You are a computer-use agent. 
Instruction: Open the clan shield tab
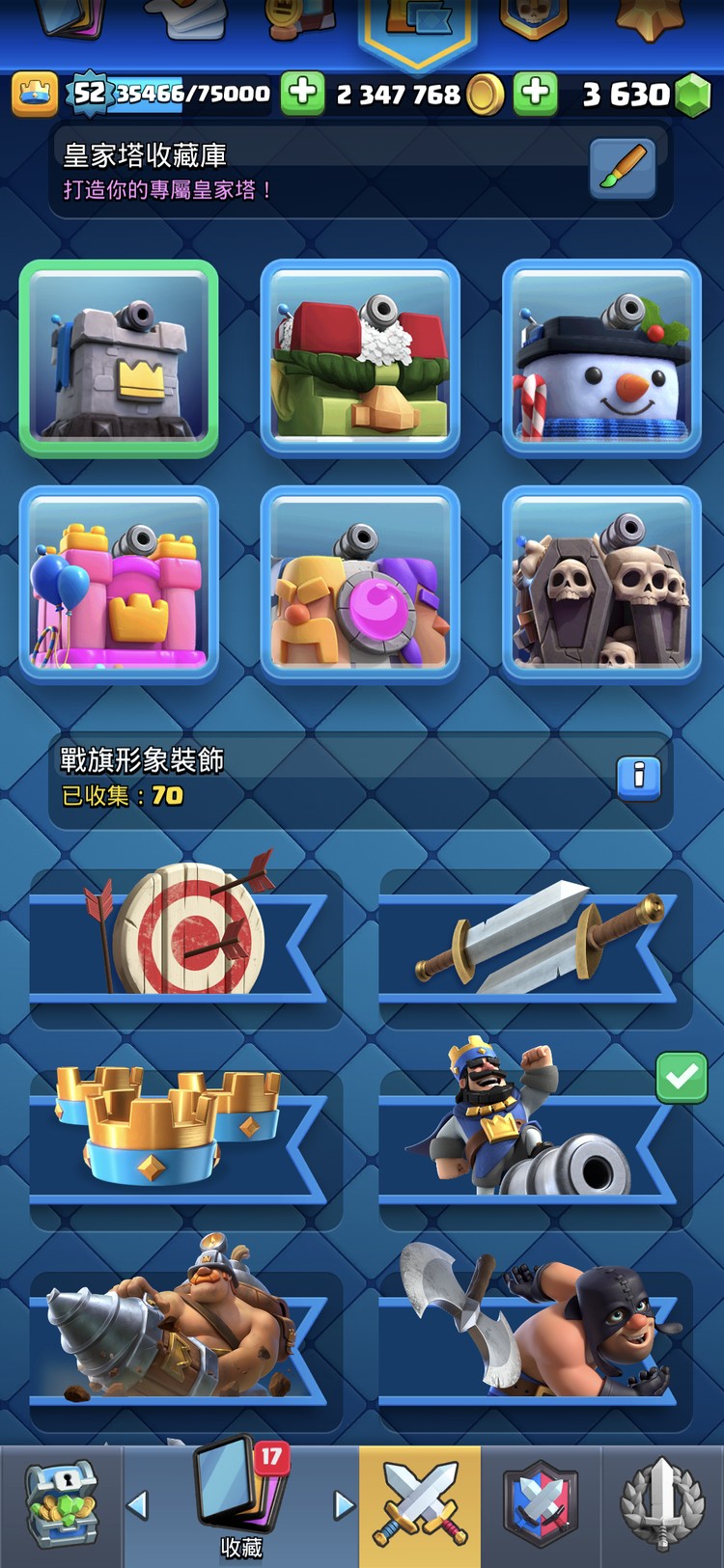click(541, 1505)
